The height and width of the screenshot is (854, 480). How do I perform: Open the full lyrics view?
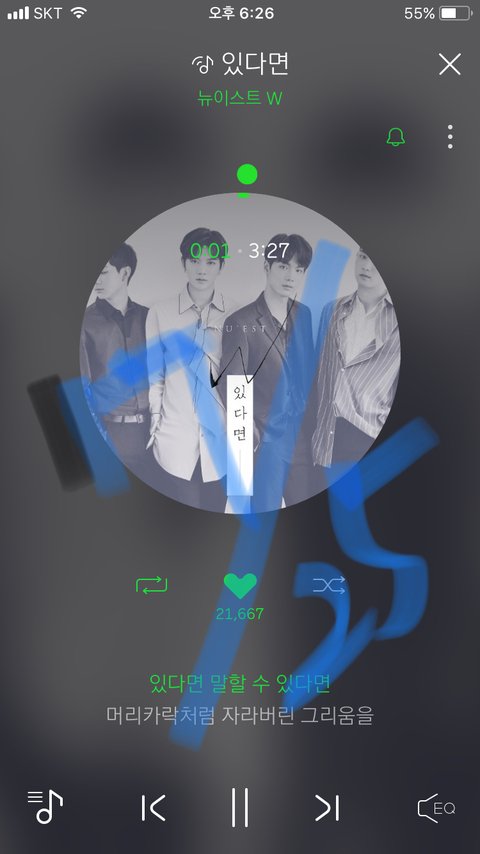pyautogui.click(x=240, y=699)
